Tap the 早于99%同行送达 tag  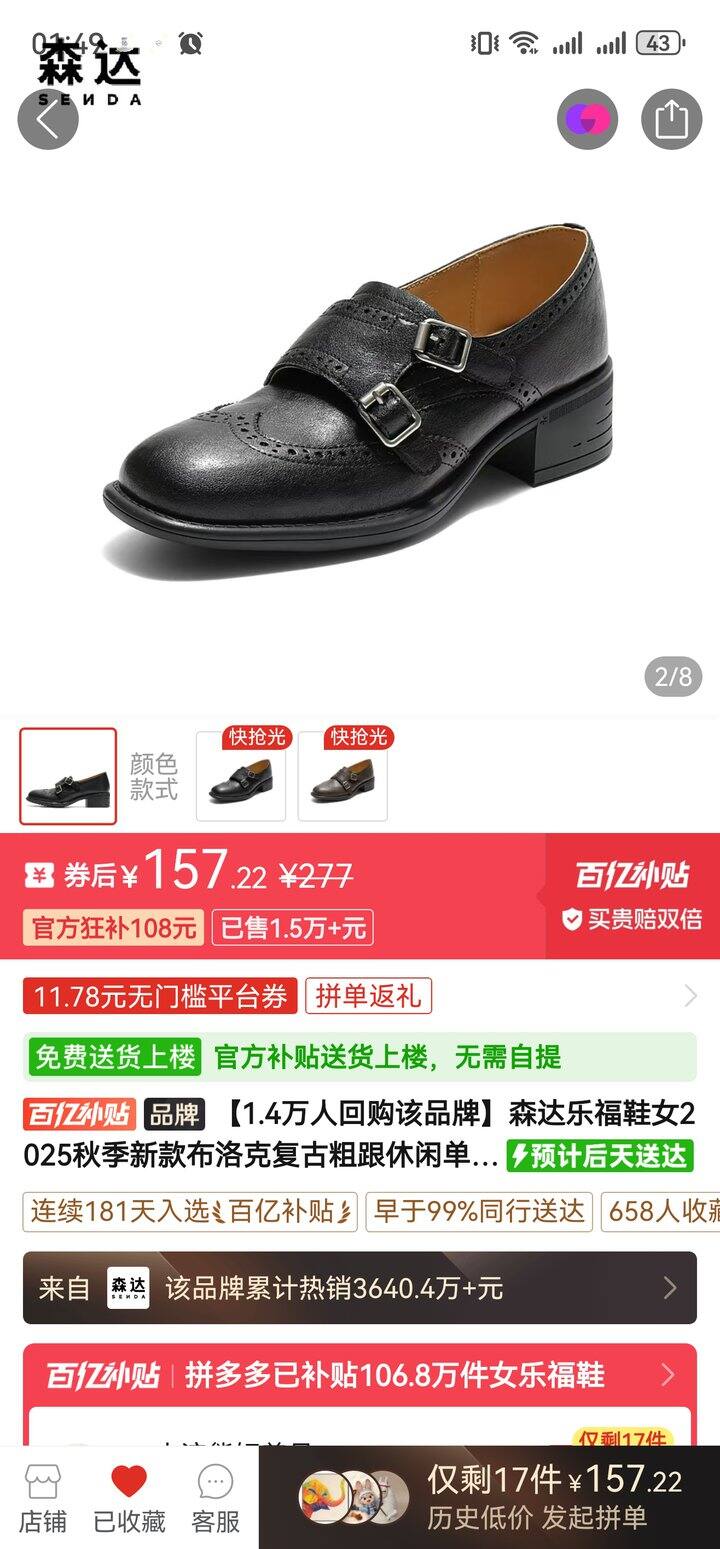478,1212
